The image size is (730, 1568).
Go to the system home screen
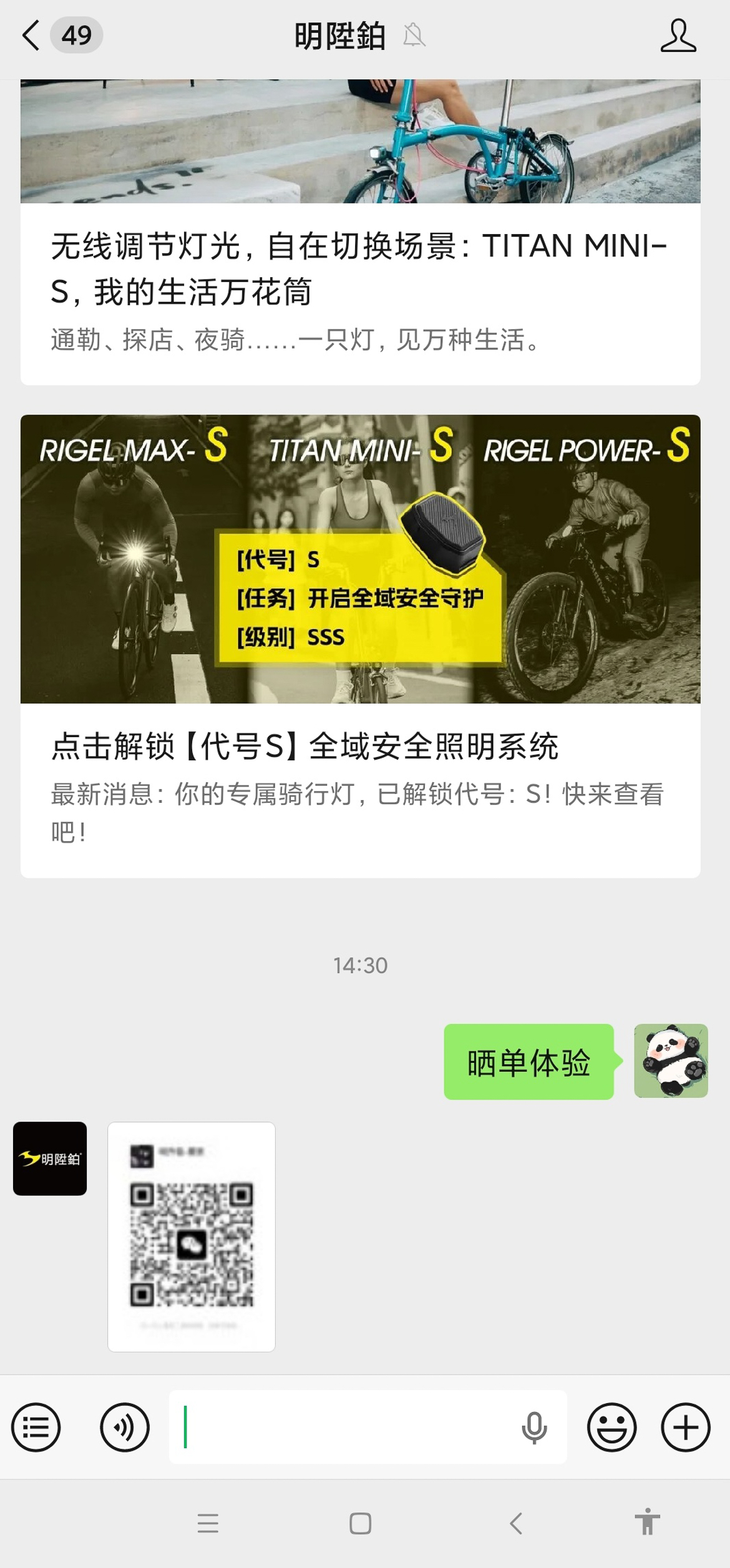click(x=361, y=1523)
